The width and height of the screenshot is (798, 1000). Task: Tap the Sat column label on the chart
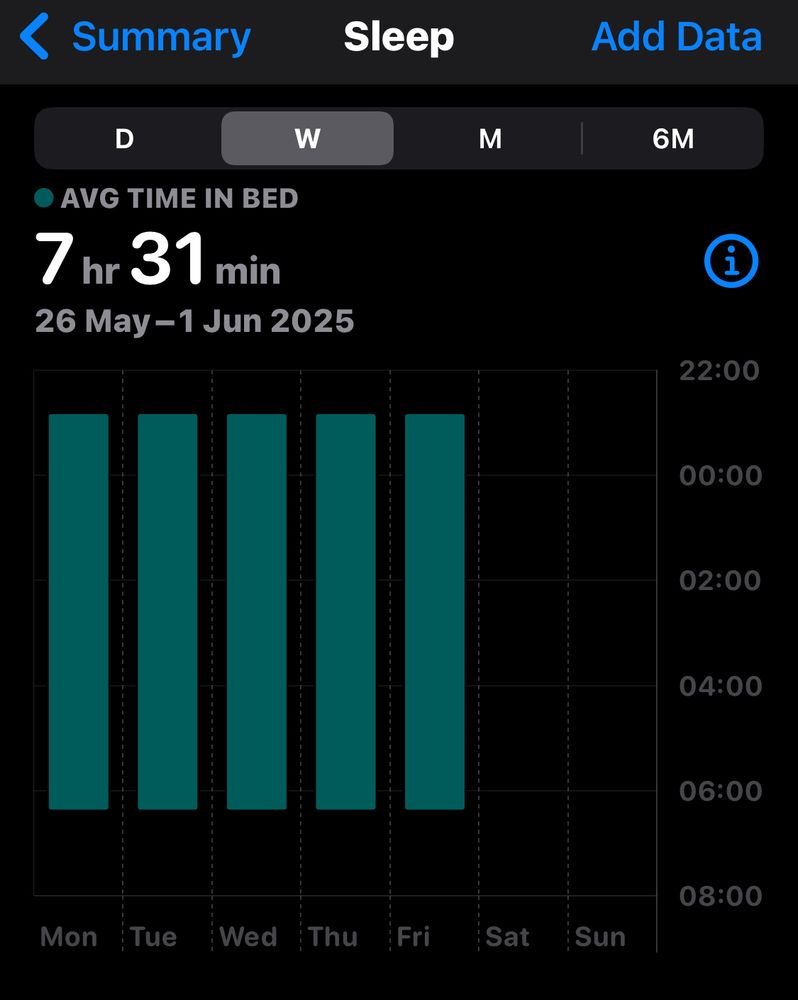[508, 936]
